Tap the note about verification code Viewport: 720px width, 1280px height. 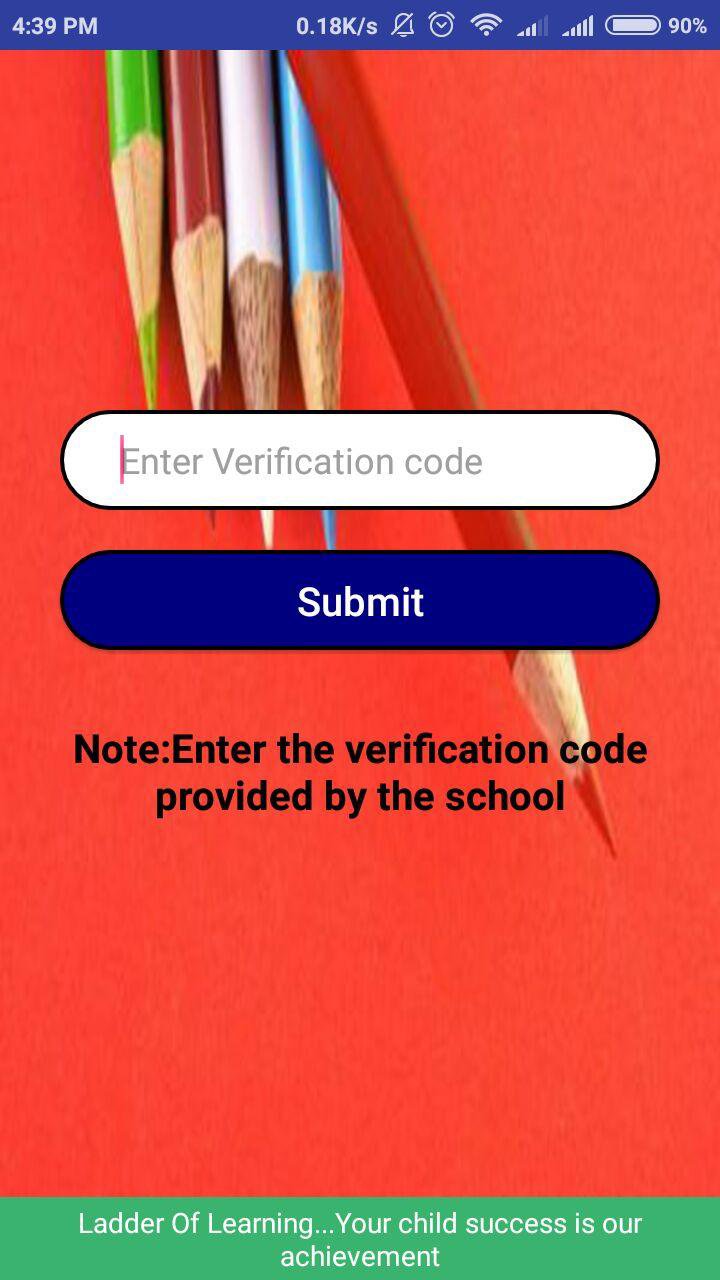360,772
